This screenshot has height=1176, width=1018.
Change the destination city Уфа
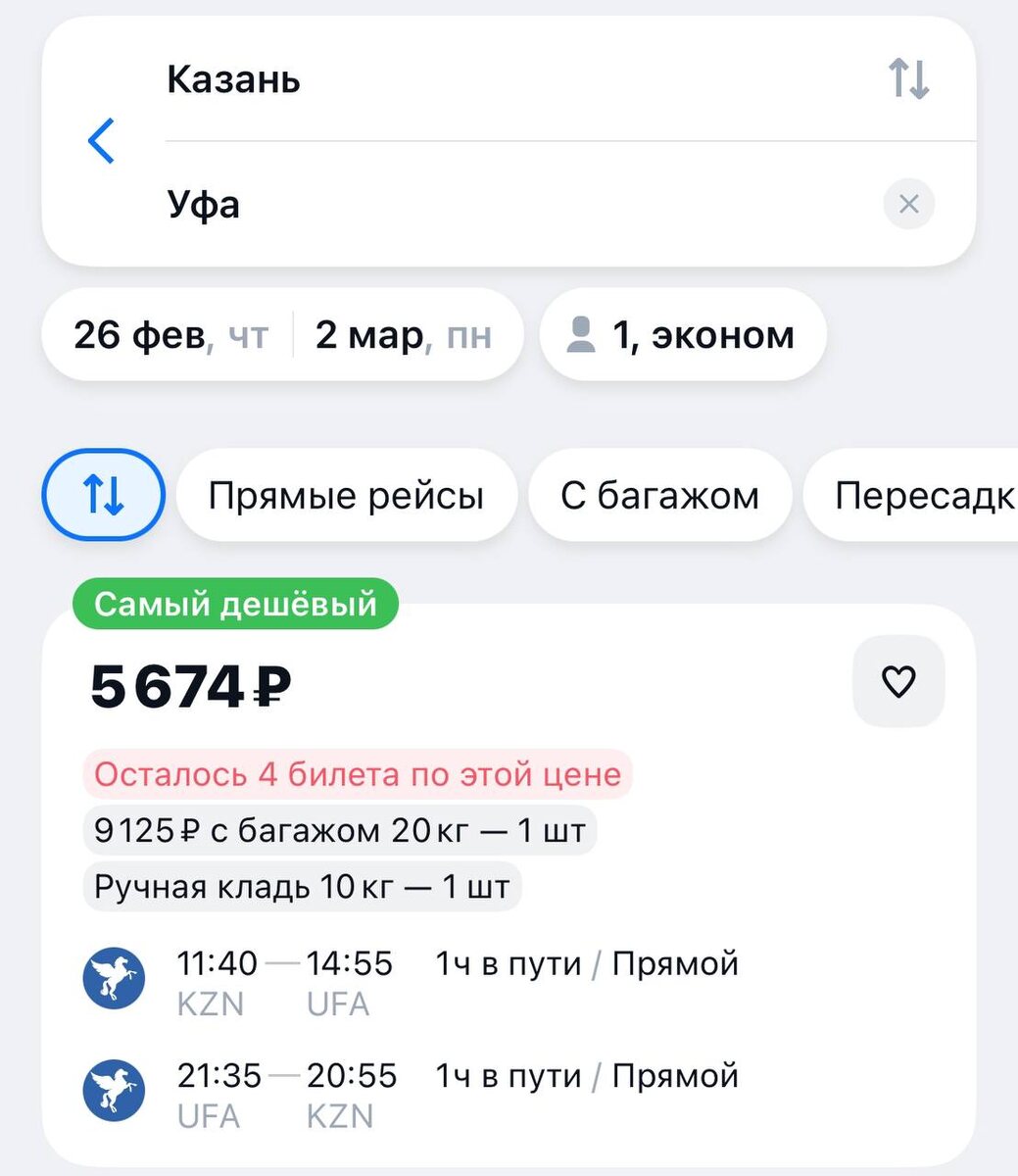tap(519, 204)
